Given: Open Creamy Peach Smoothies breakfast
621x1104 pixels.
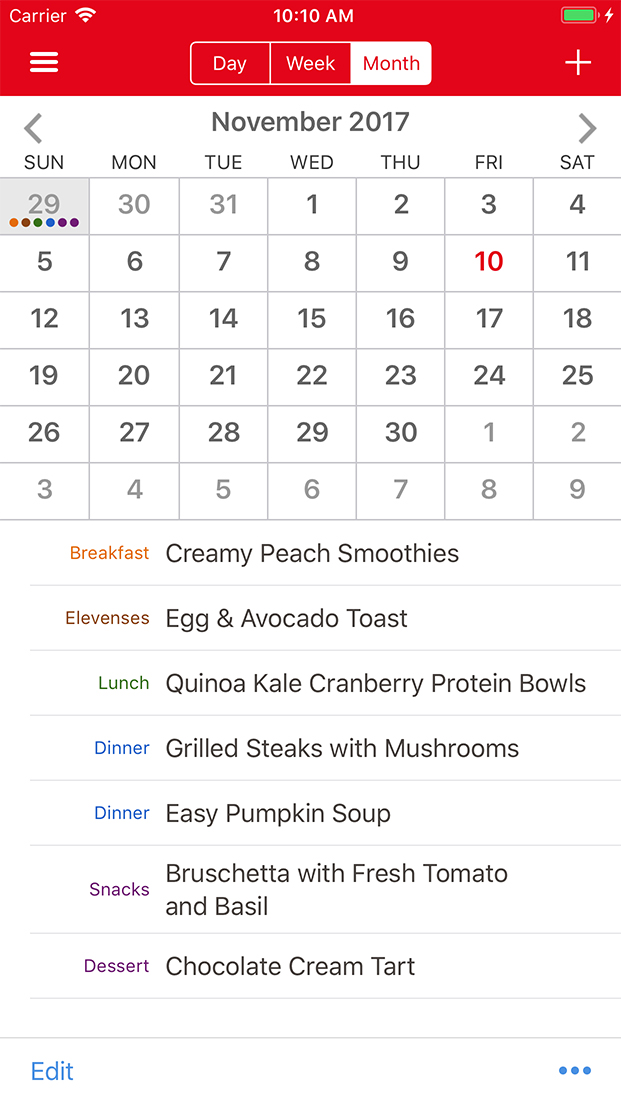Looking at the screenshot, I should tap(312, 554).
